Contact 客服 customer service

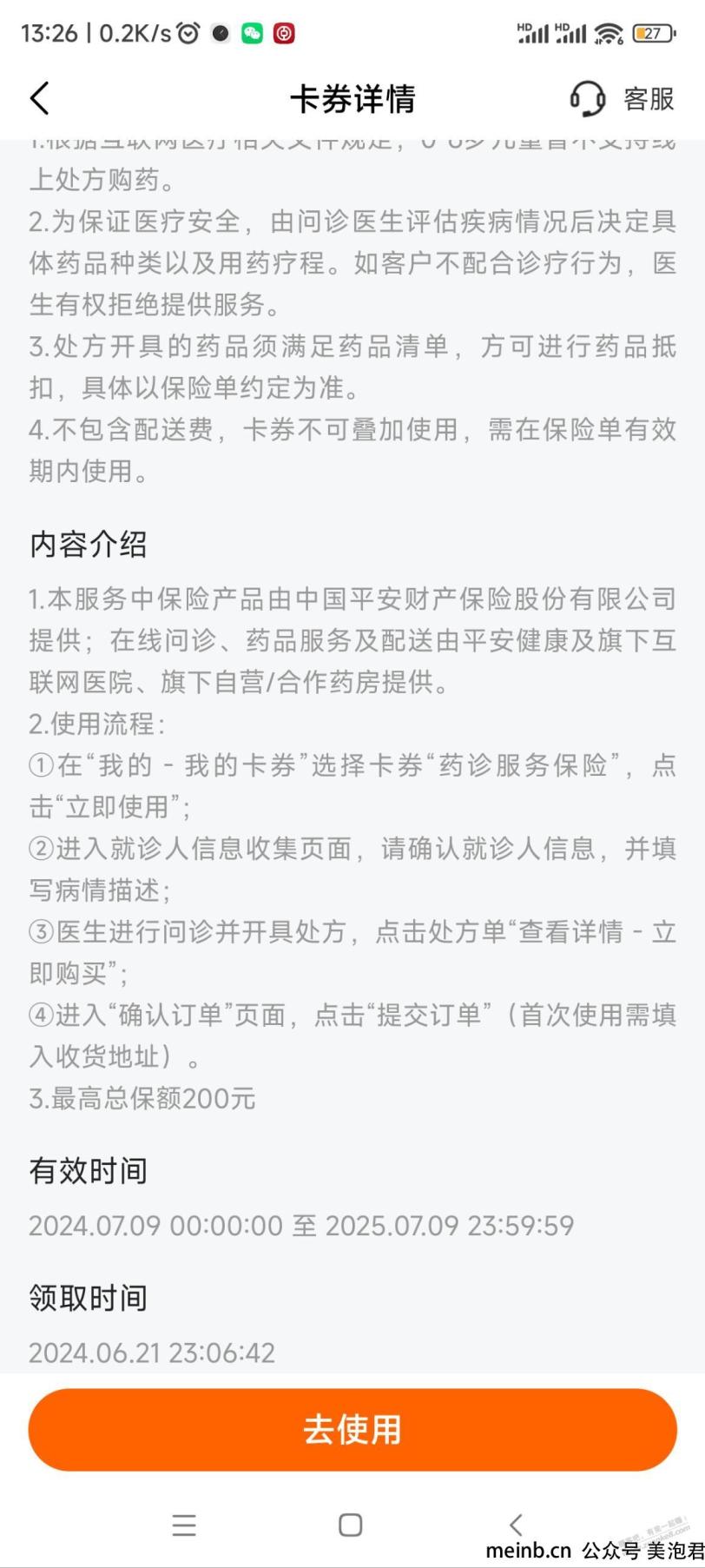622,98
